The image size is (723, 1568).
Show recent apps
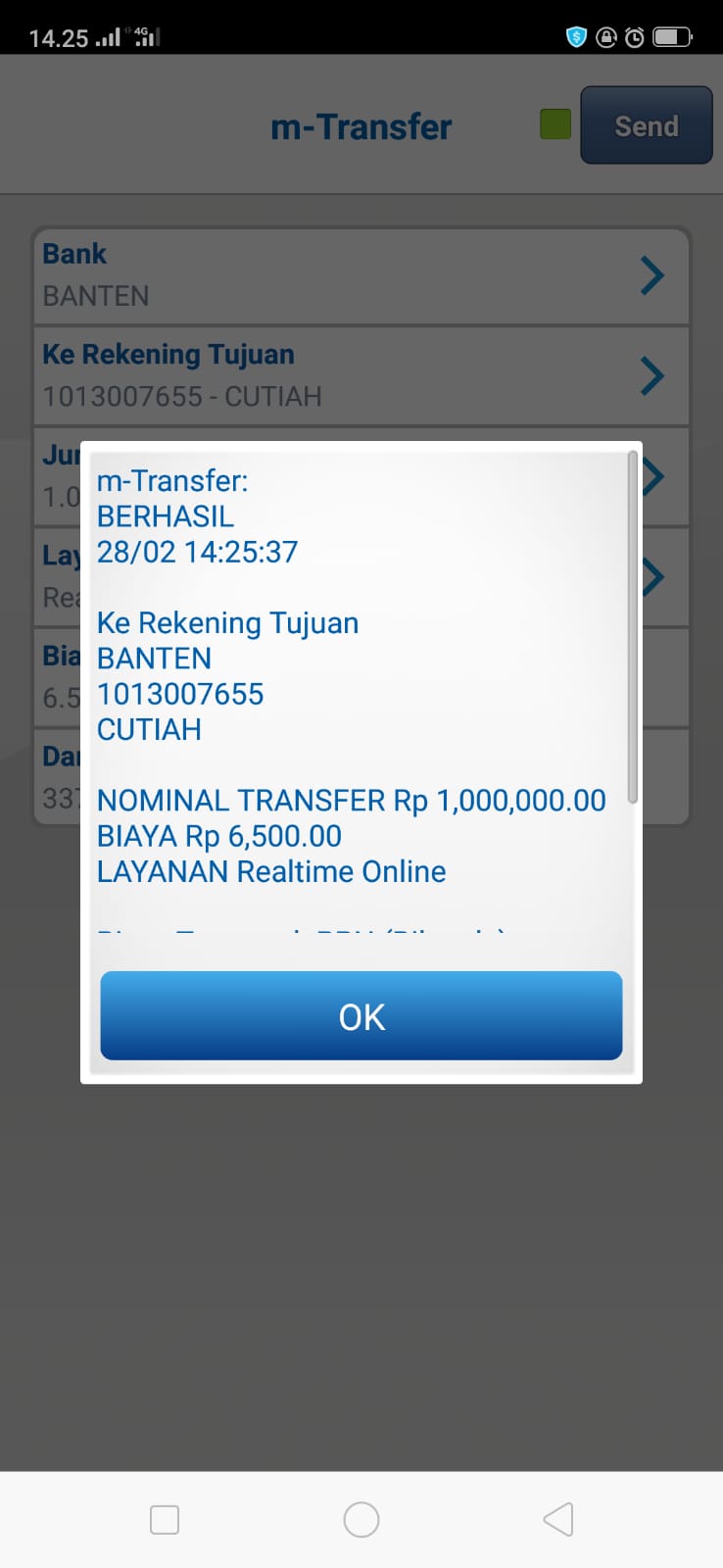tap(165, 1520)
